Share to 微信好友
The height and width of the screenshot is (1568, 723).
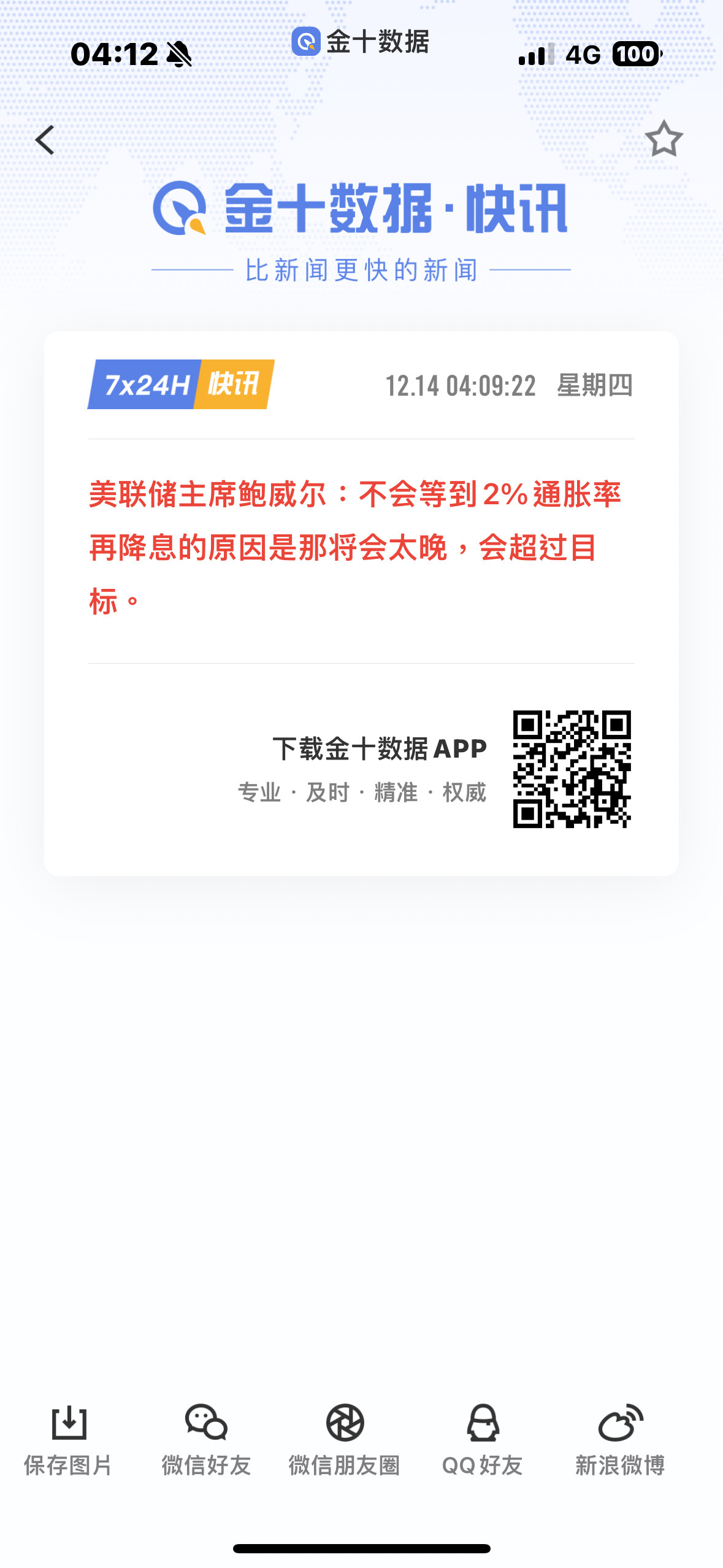tap(206, 1439)
